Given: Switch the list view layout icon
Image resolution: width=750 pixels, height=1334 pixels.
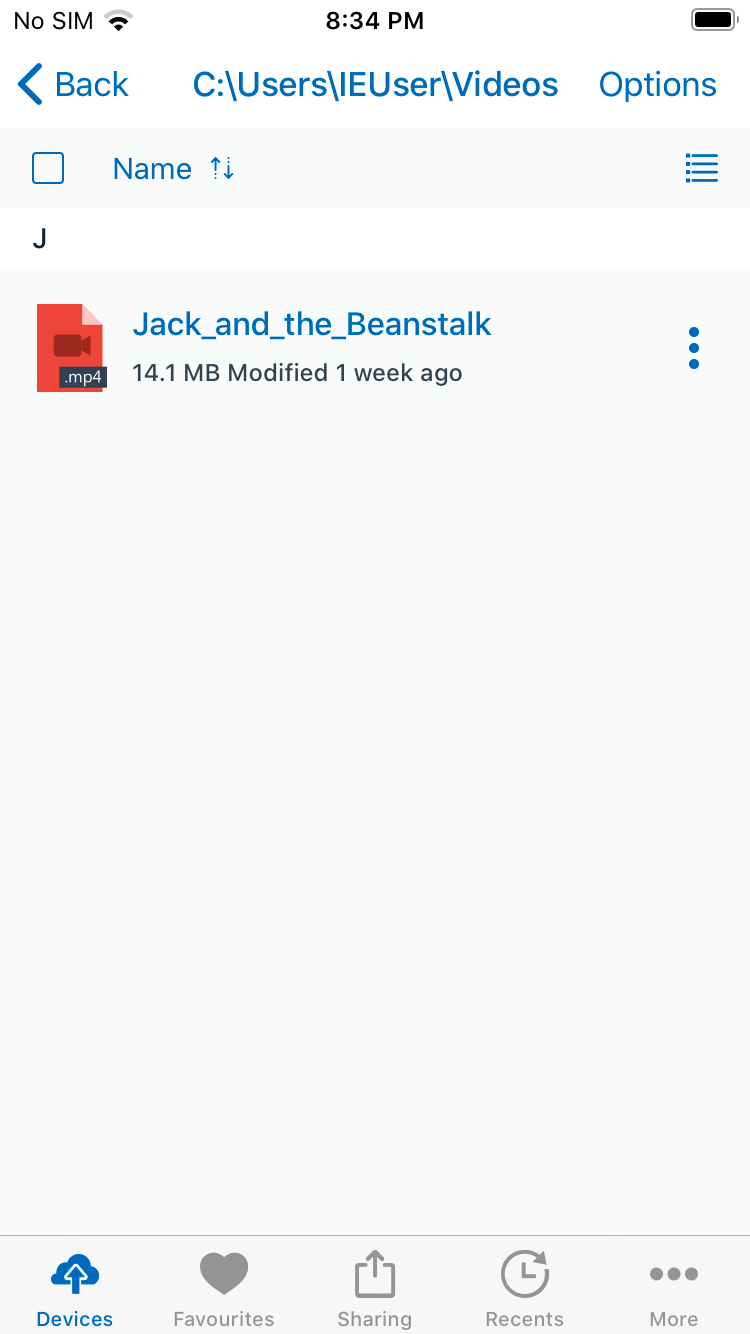Looking at the screenshot, I should (x=701, y=168).
